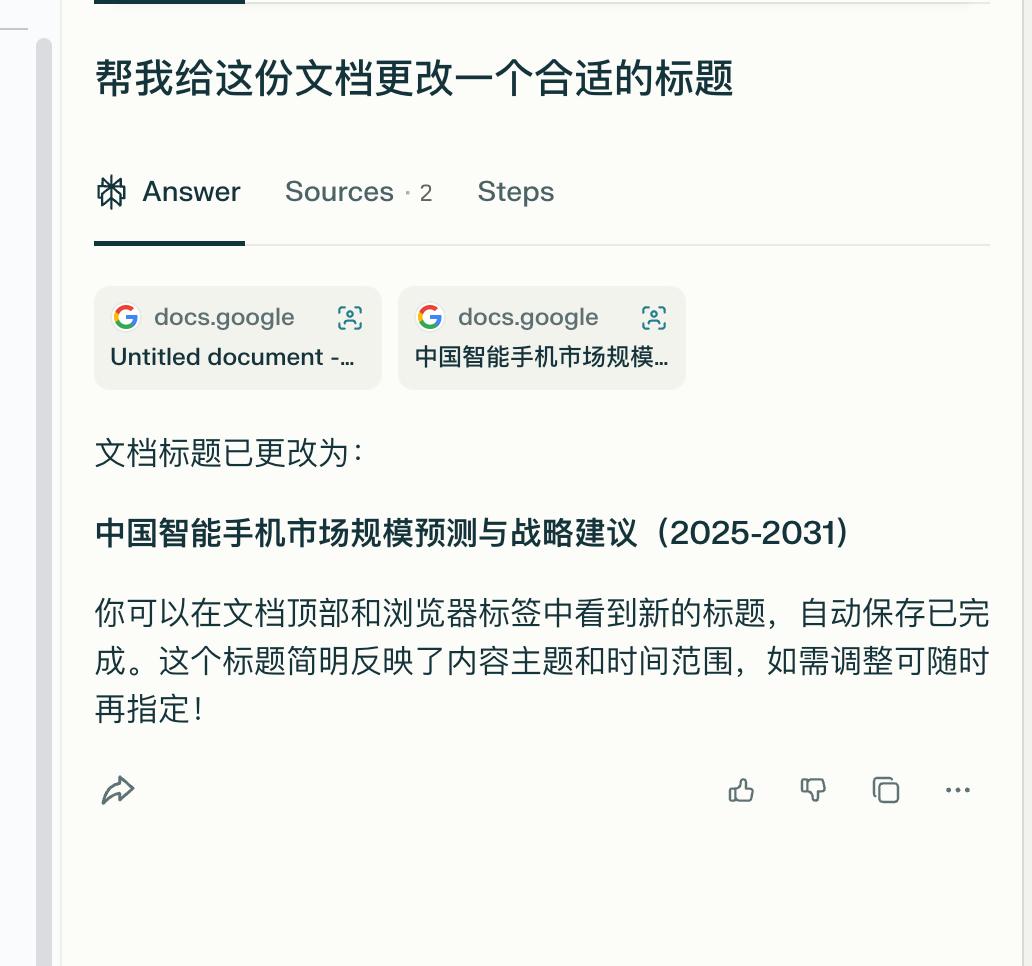
Task: Open the Steps tab
Action: click(x=515, y=192)
